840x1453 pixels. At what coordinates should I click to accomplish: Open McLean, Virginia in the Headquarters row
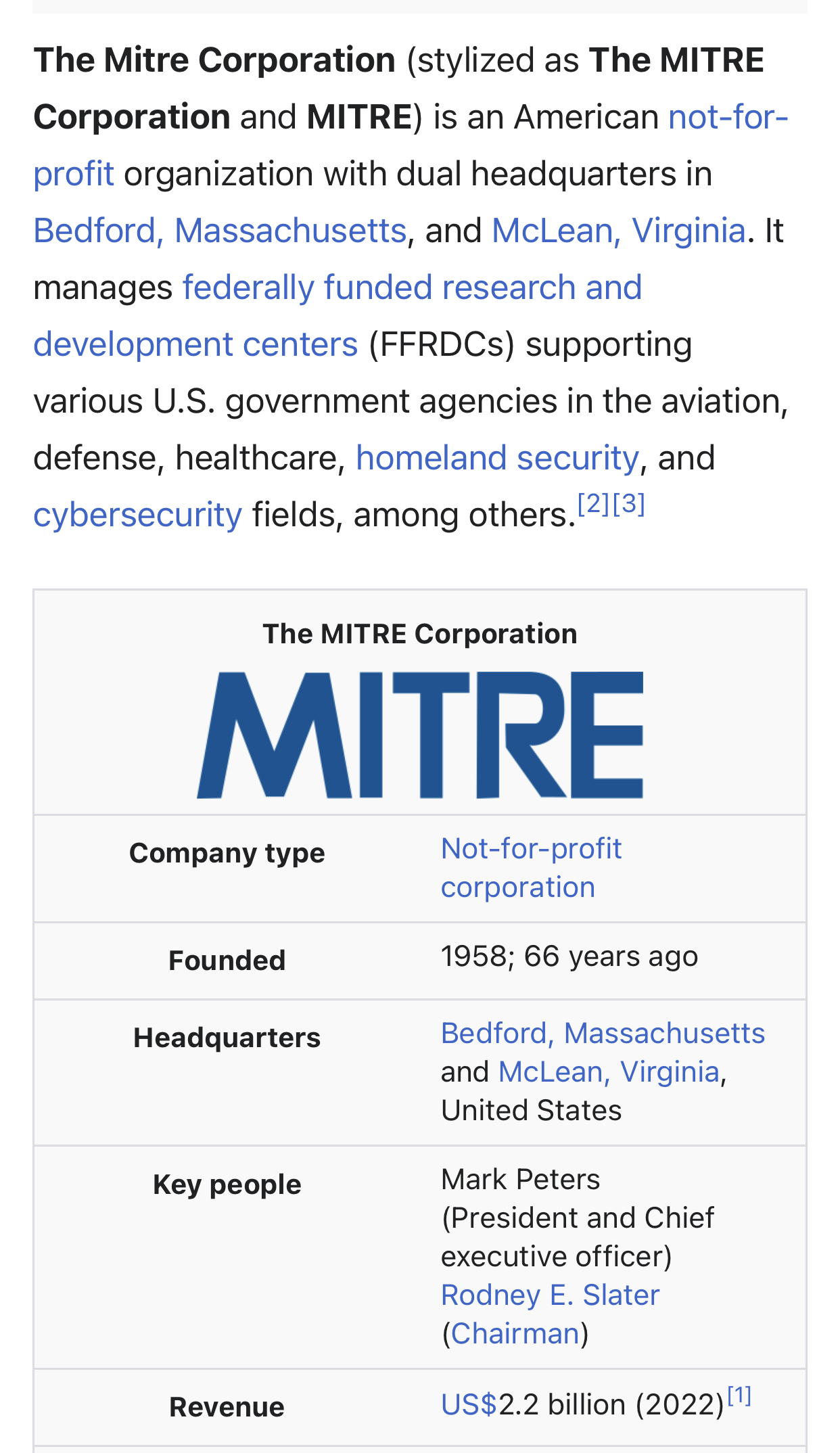(x=609, y=1072)
